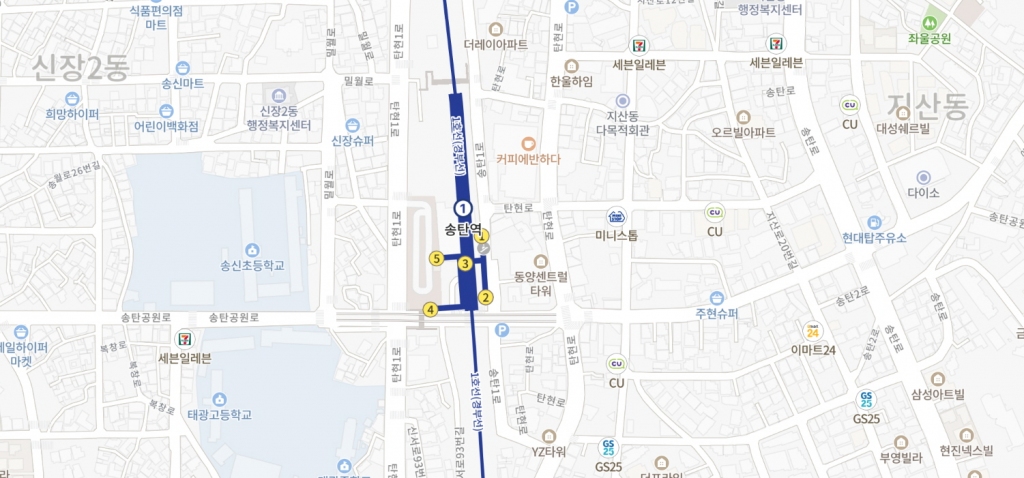This screenshot has height=478, width=1024.
Task: Open the 주현슈퍼 shop marker
Action: click(716, 298)
